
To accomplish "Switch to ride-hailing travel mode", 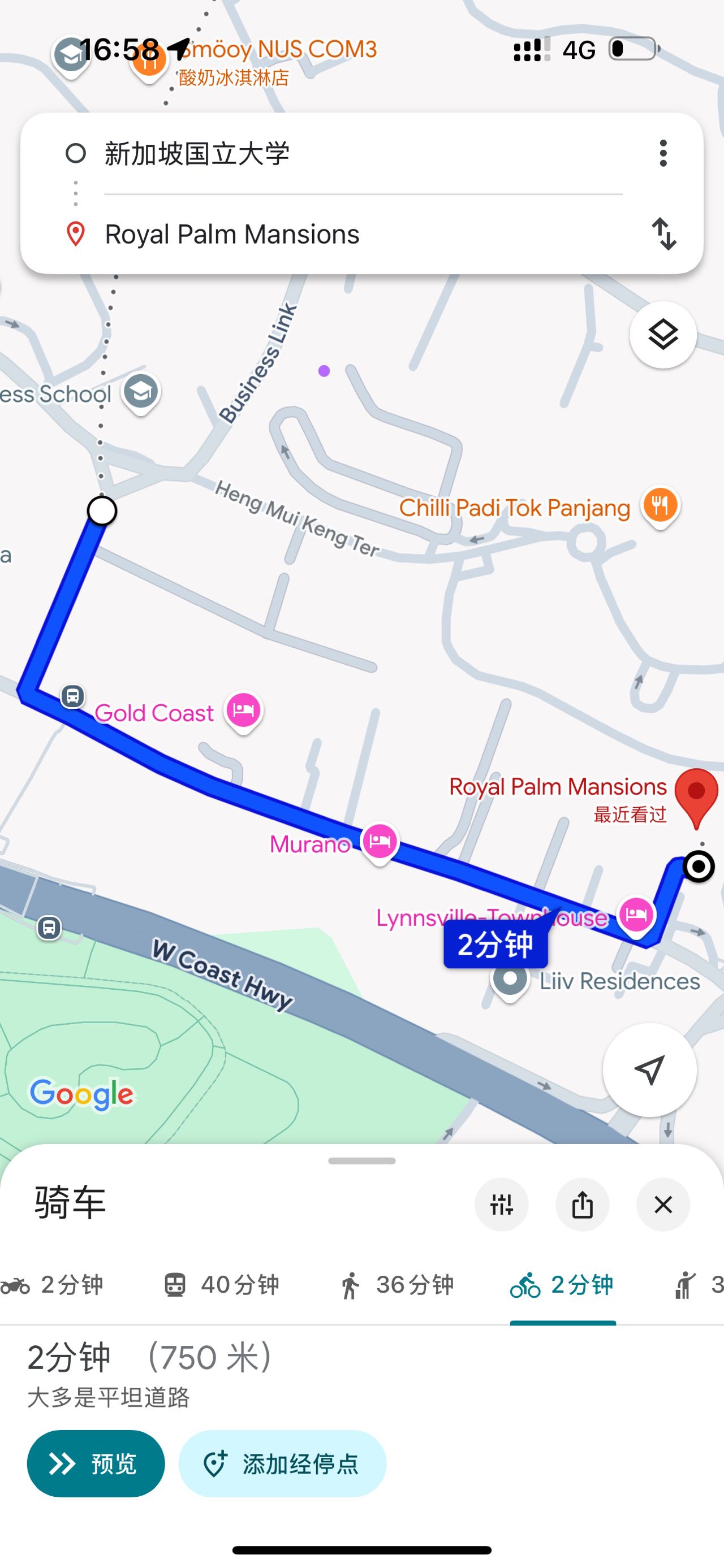I will [x=694, y=1284].
